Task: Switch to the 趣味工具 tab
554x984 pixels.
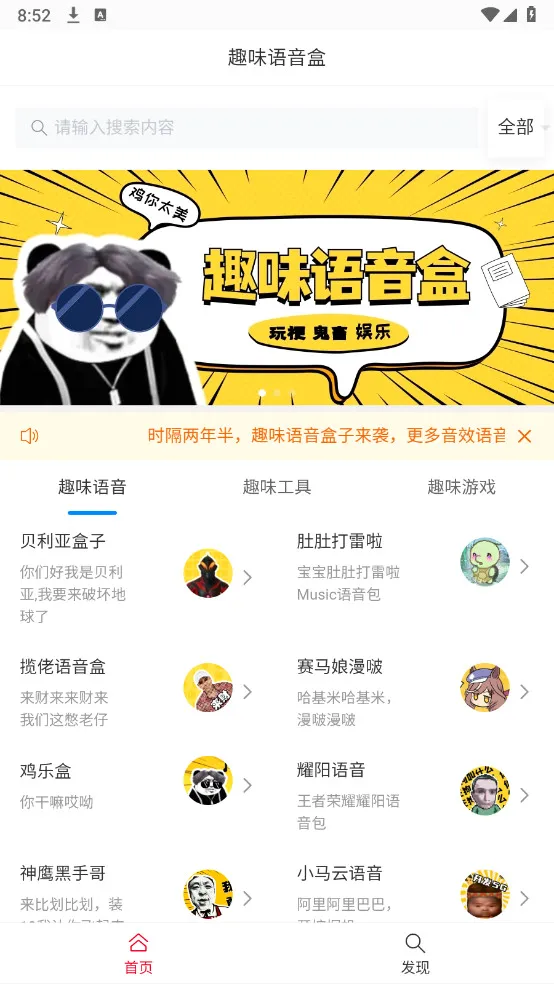Action: click(277, 487)
